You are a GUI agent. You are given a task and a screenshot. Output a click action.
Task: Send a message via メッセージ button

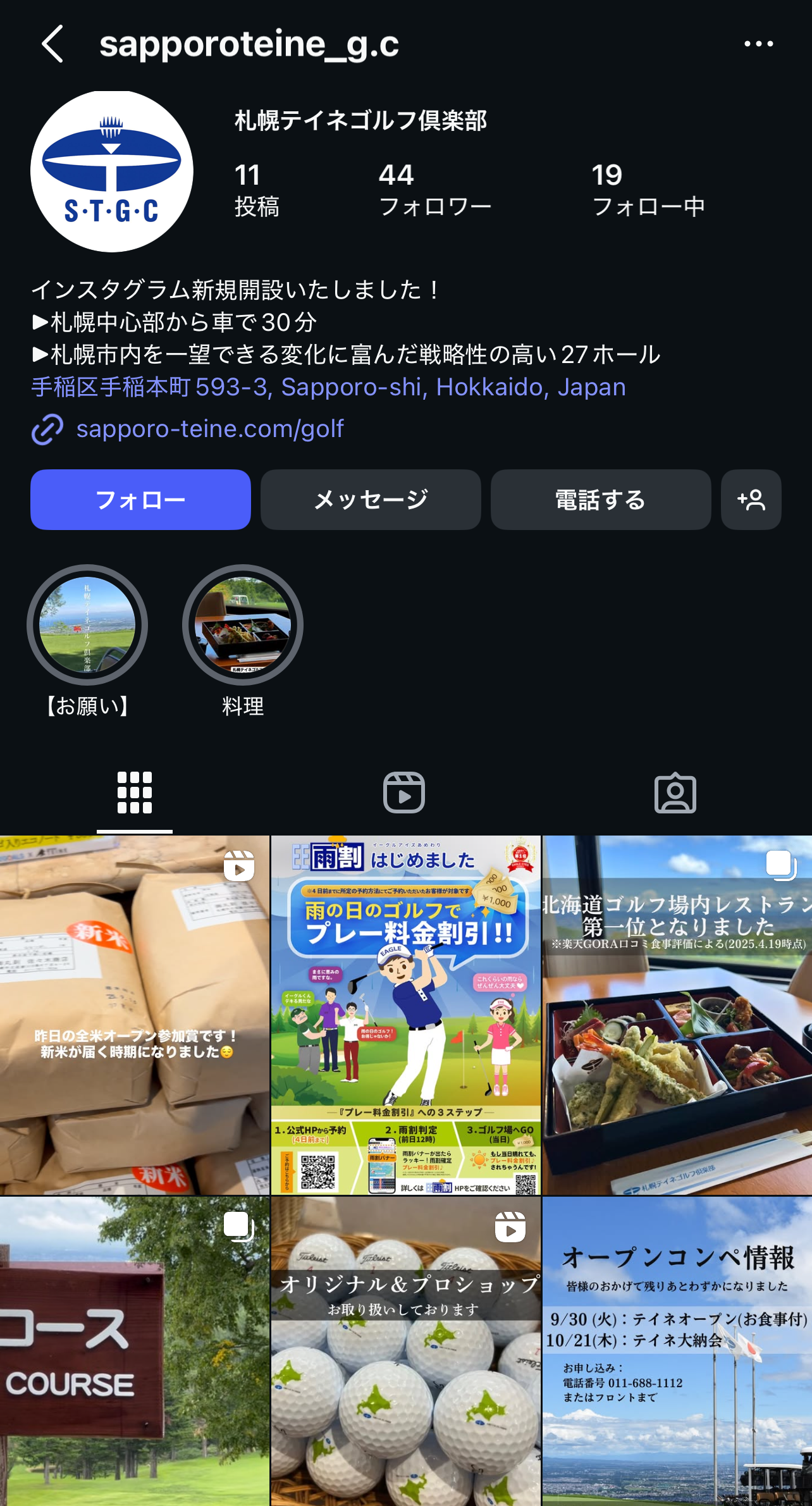pyautogui.click(x=371, y=500)
